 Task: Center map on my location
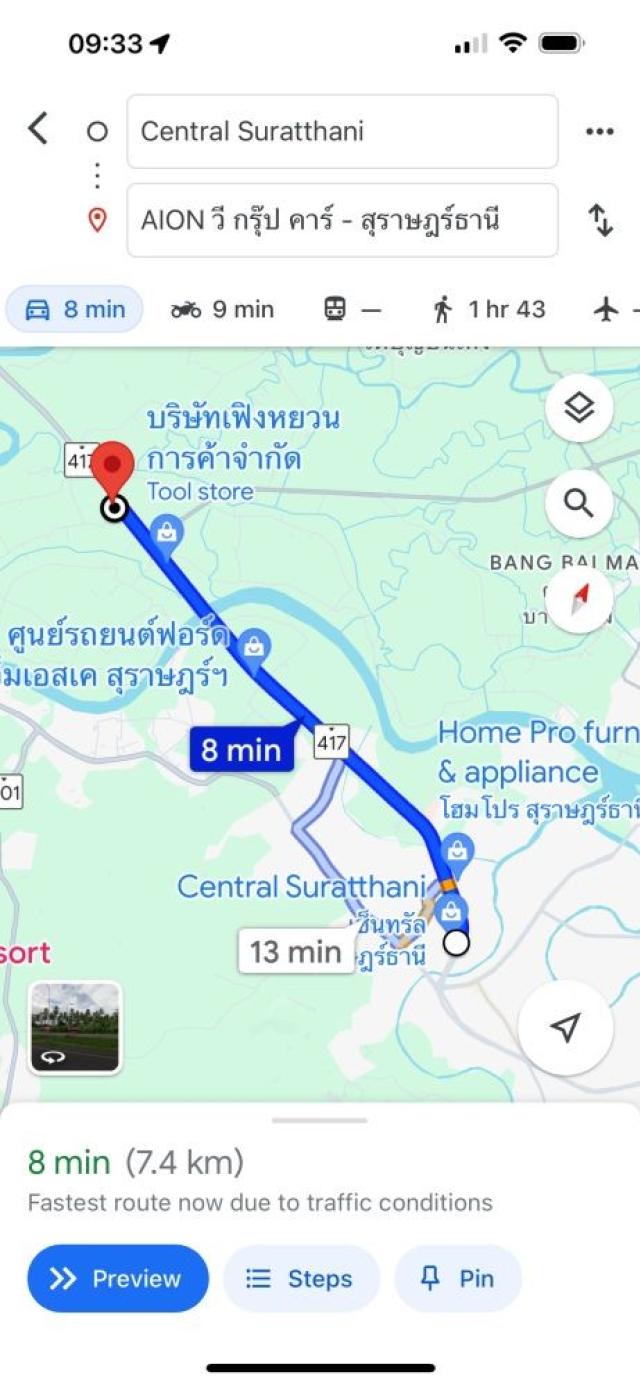click(x=565, y=1027)
